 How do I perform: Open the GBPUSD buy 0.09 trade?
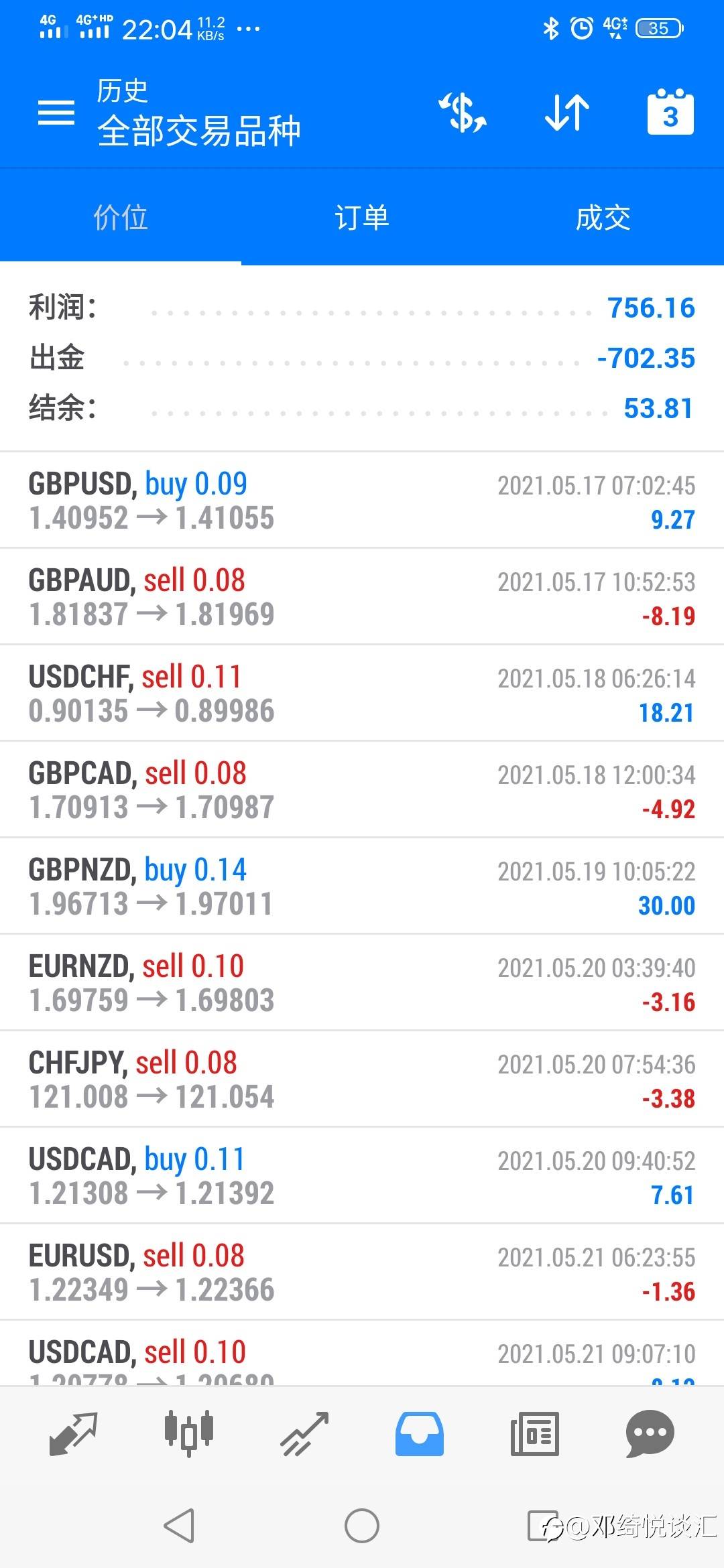(362, 501)
